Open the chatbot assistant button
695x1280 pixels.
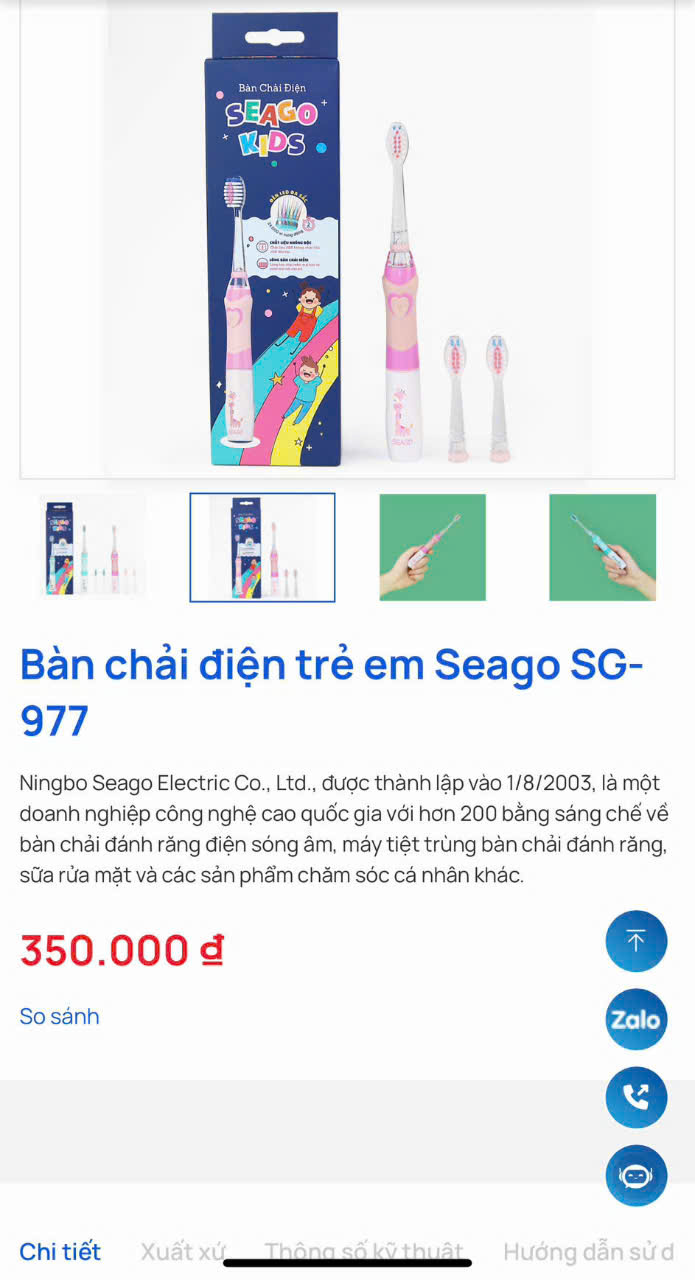point(636,1175)
